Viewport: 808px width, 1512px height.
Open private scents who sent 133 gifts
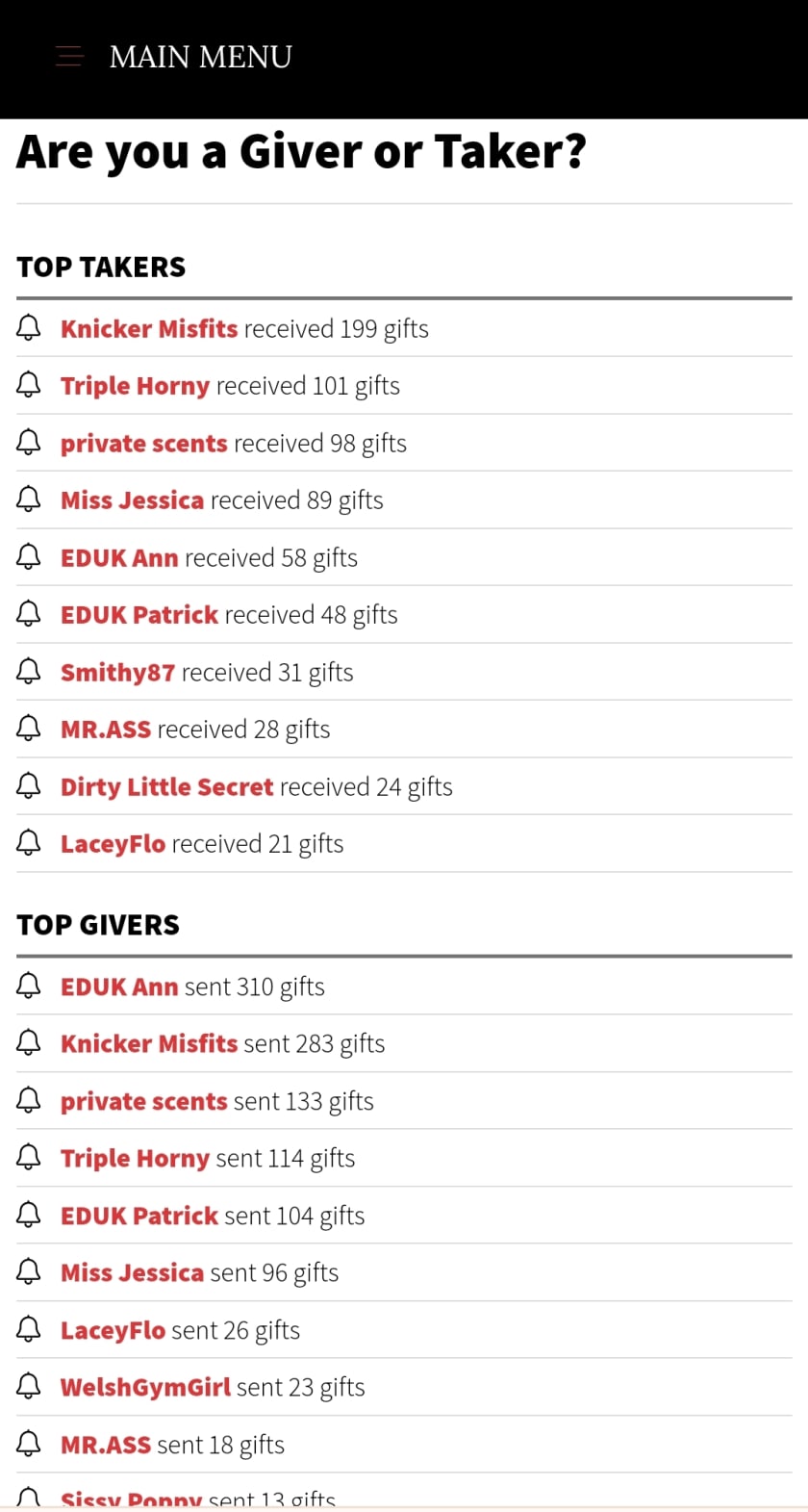pyautogui.click(x=144, y=1101)
